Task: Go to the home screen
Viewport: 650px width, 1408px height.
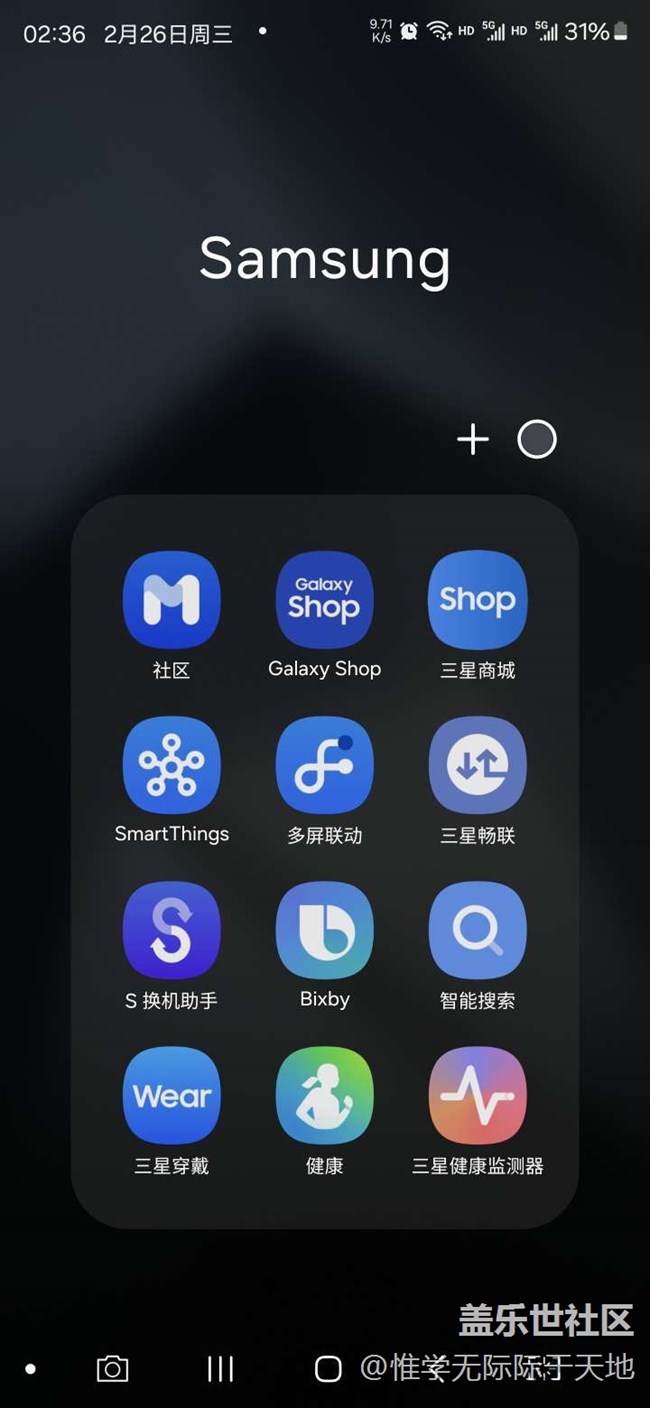Action: [x=328, y=1369]
